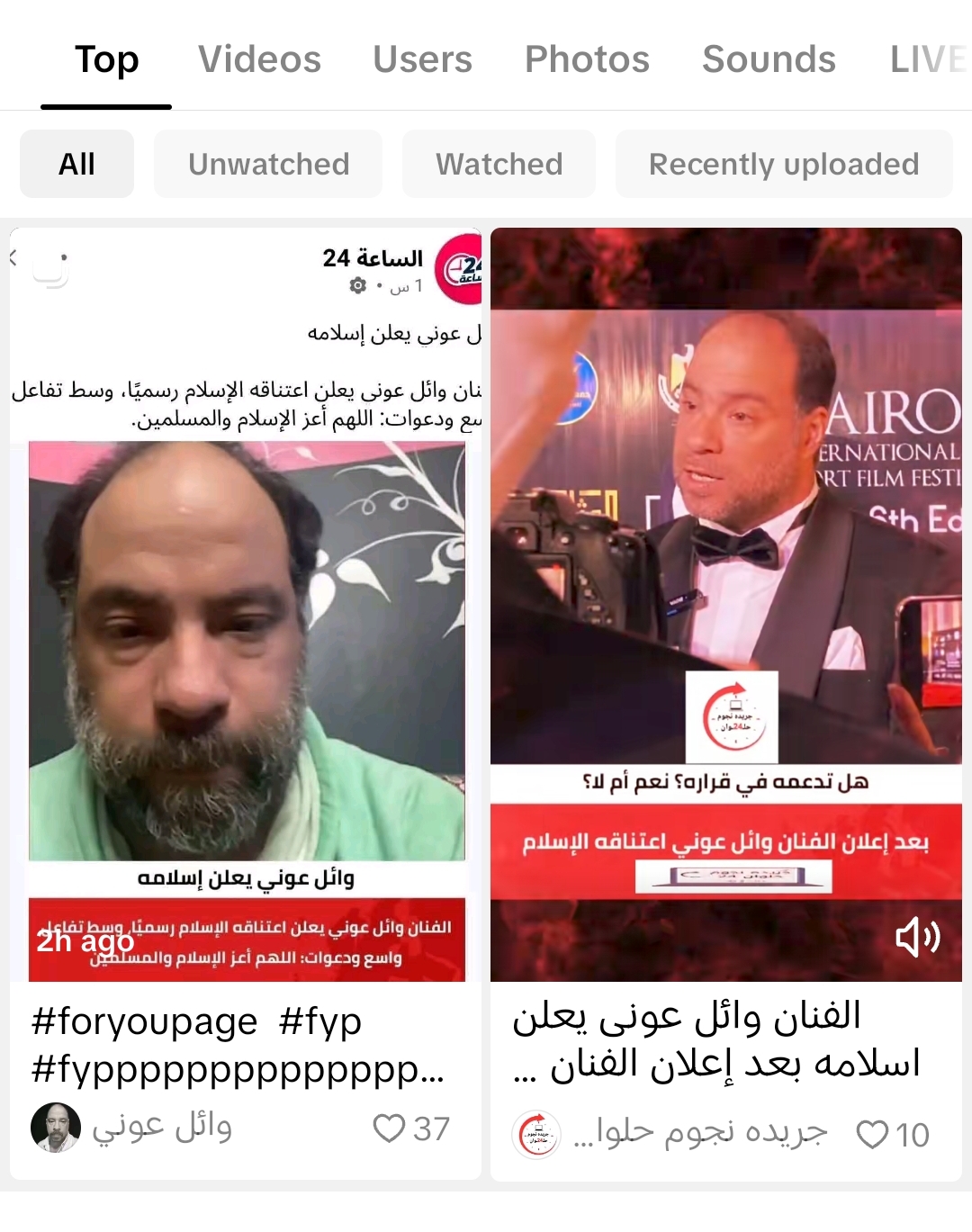Select the All filter chip
The width and height of the screenshot is (972, 1232).
pos(76,164)
